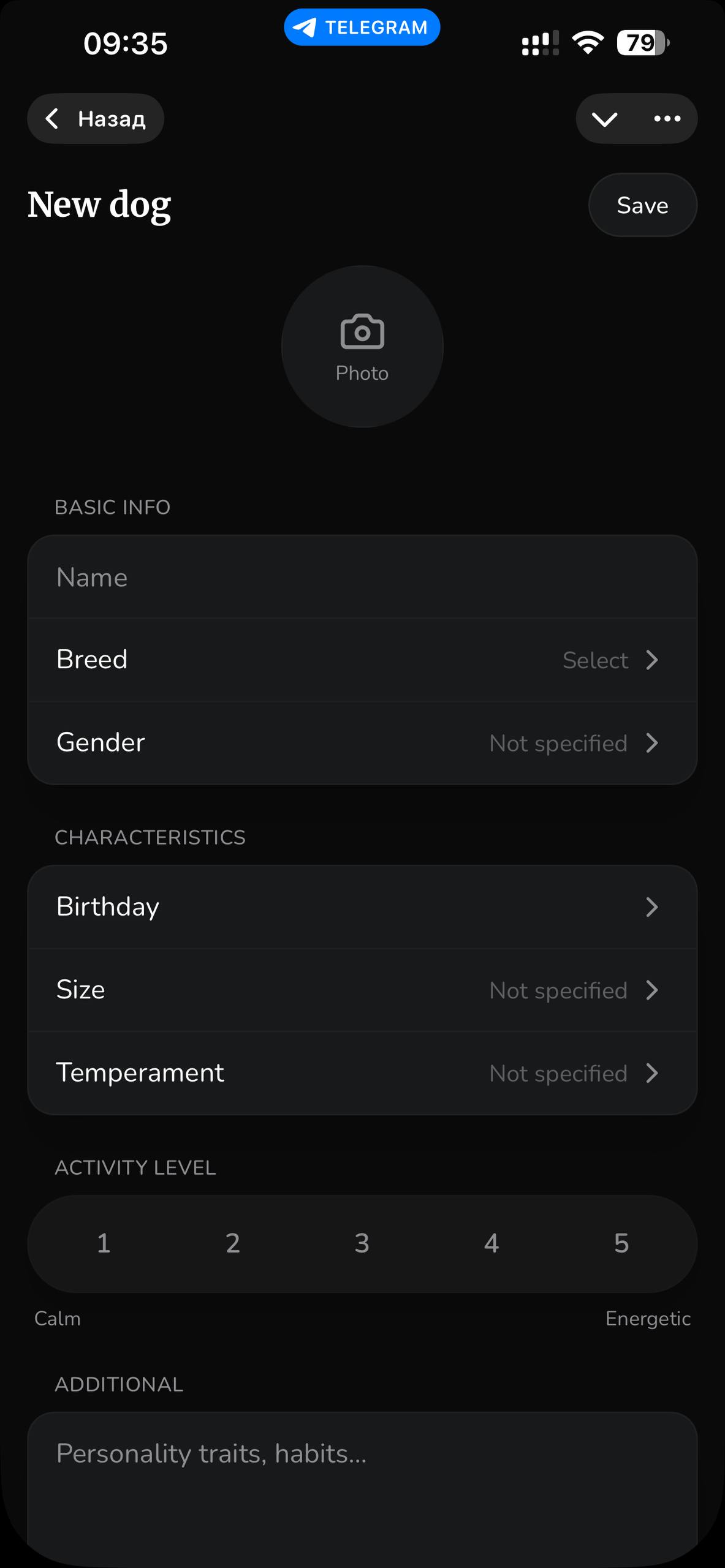
Task: Select activity level 5 for an energetic dog
Action: 621,1243
